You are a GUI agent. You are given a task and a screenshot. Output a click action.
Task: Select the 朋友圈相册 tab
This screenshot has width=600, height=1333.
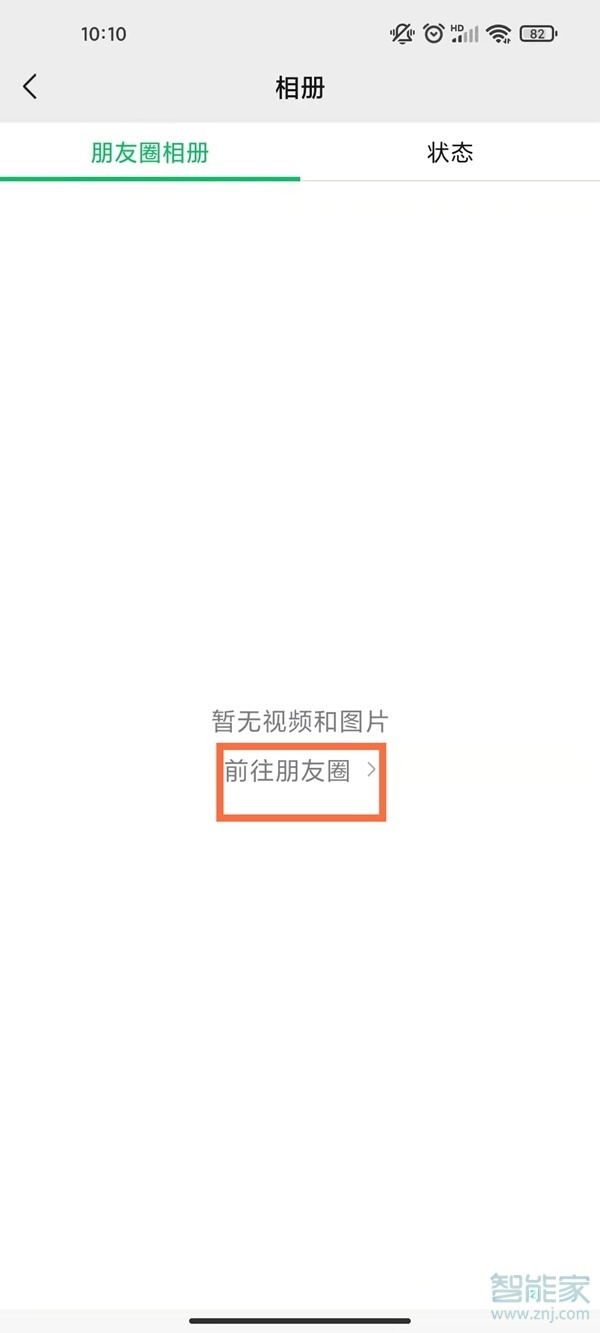[x=150, y=153]
